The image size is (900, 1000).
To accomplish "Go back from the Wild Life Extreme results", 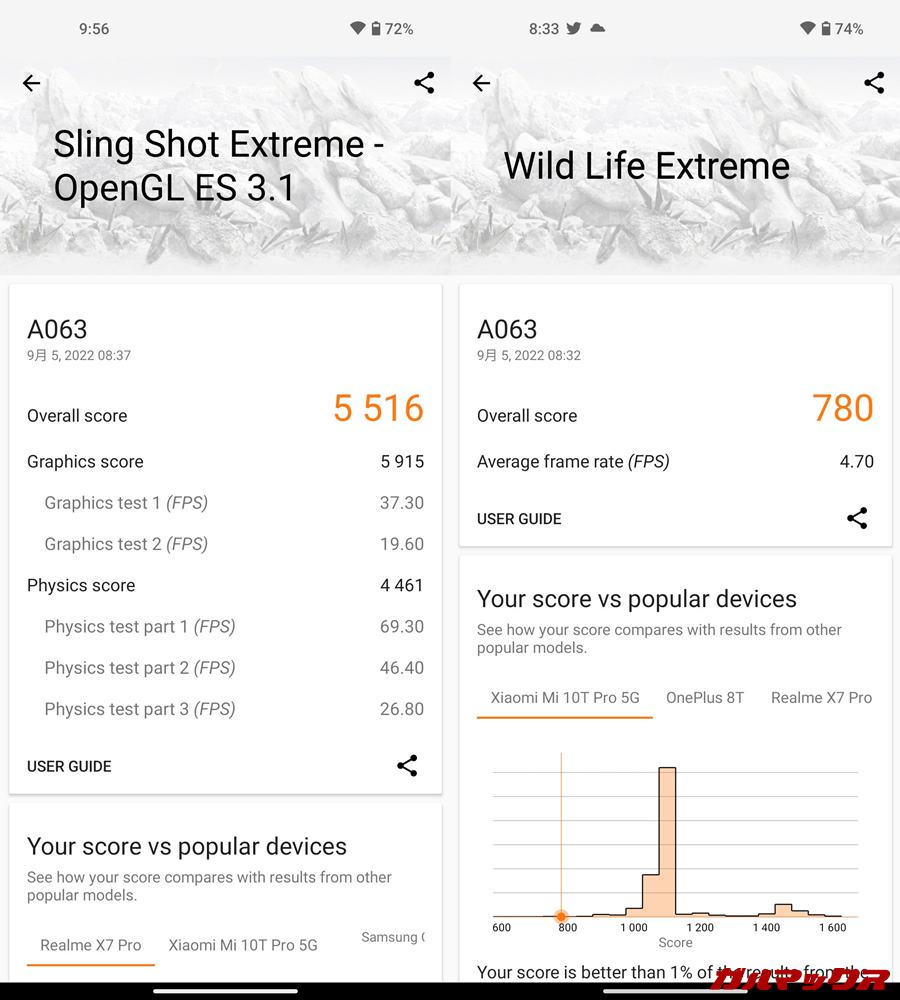I will point(482,83).
